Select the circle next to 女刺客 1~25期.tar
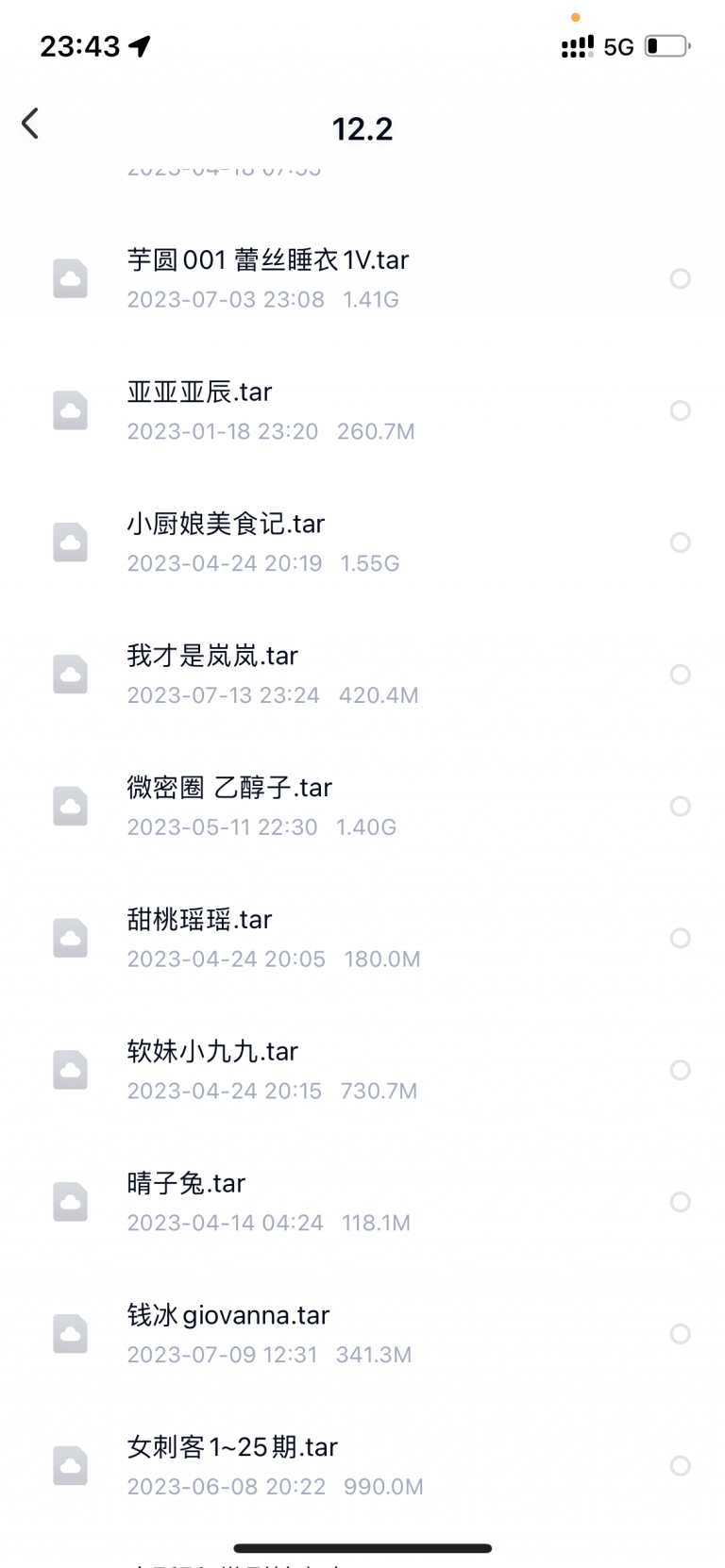 (680, 1466)
